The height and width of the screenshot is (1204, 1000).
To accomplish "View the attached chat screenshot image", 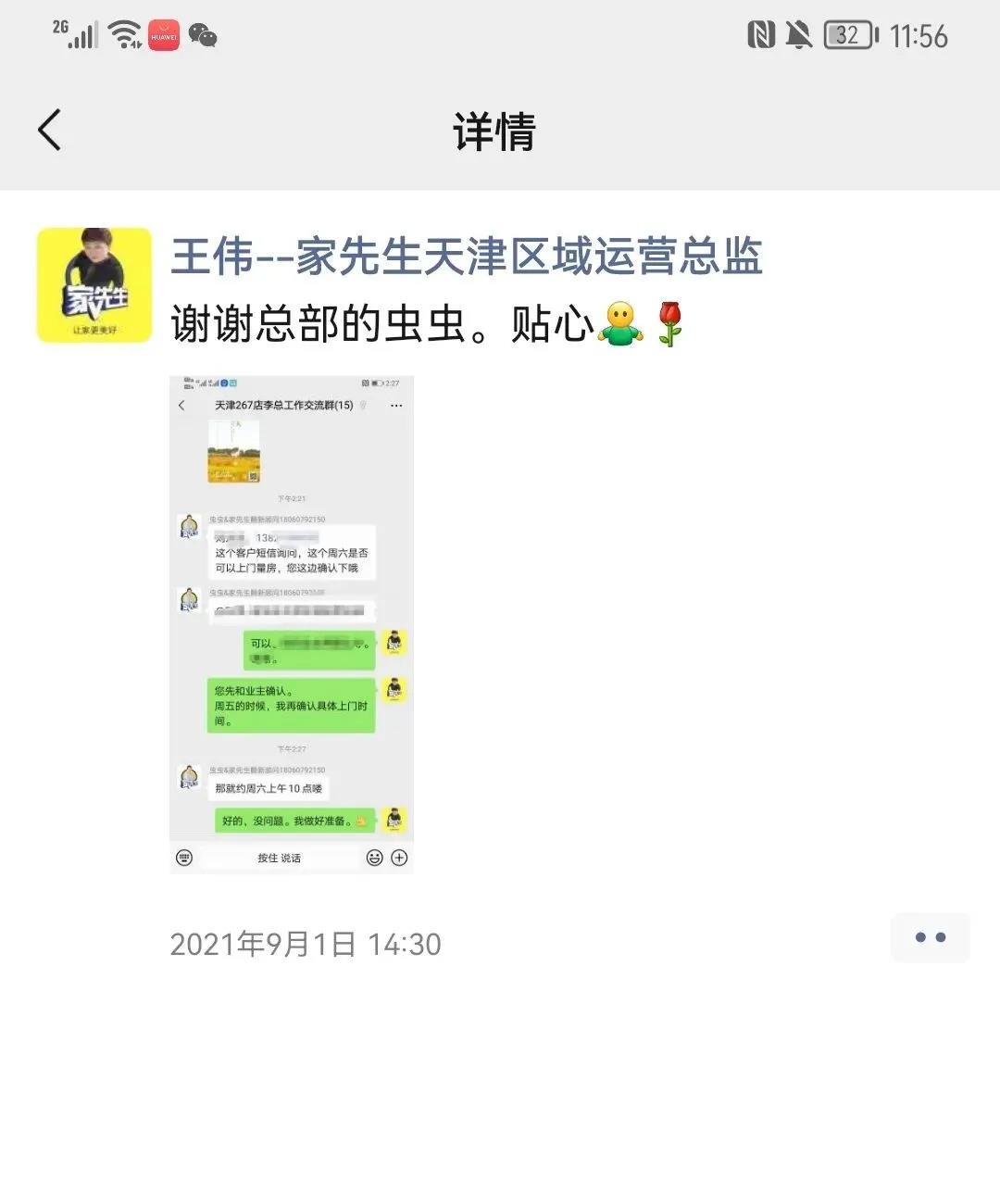I will pos(291,623).
